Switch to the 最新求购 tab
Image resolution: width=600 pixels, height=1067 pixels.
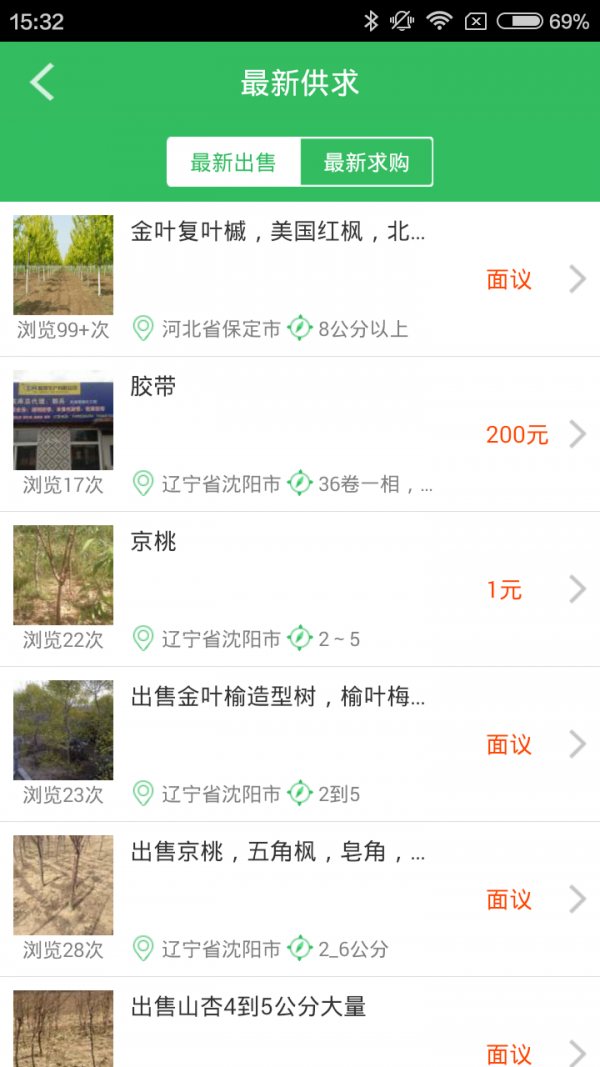click(x=366, y=162)
